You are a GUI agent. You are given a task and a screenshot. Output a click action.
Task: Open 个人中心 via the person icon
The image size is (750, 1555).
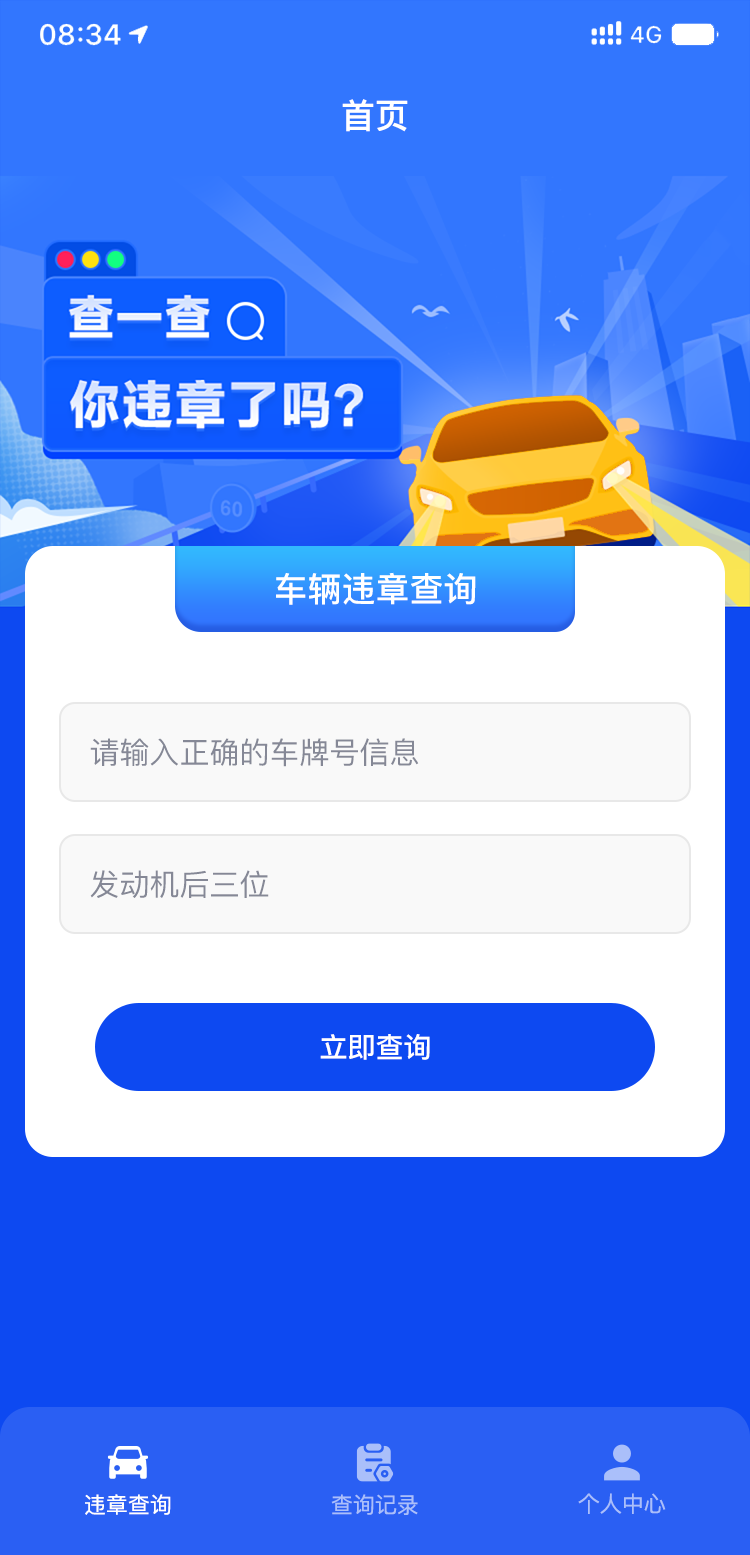point(622,1461)
